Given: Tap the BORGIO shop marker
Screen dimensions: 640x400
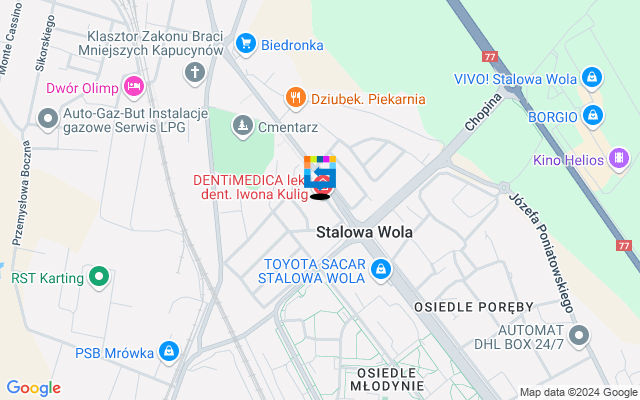Looking at the screenshot, I should (593, 115).
